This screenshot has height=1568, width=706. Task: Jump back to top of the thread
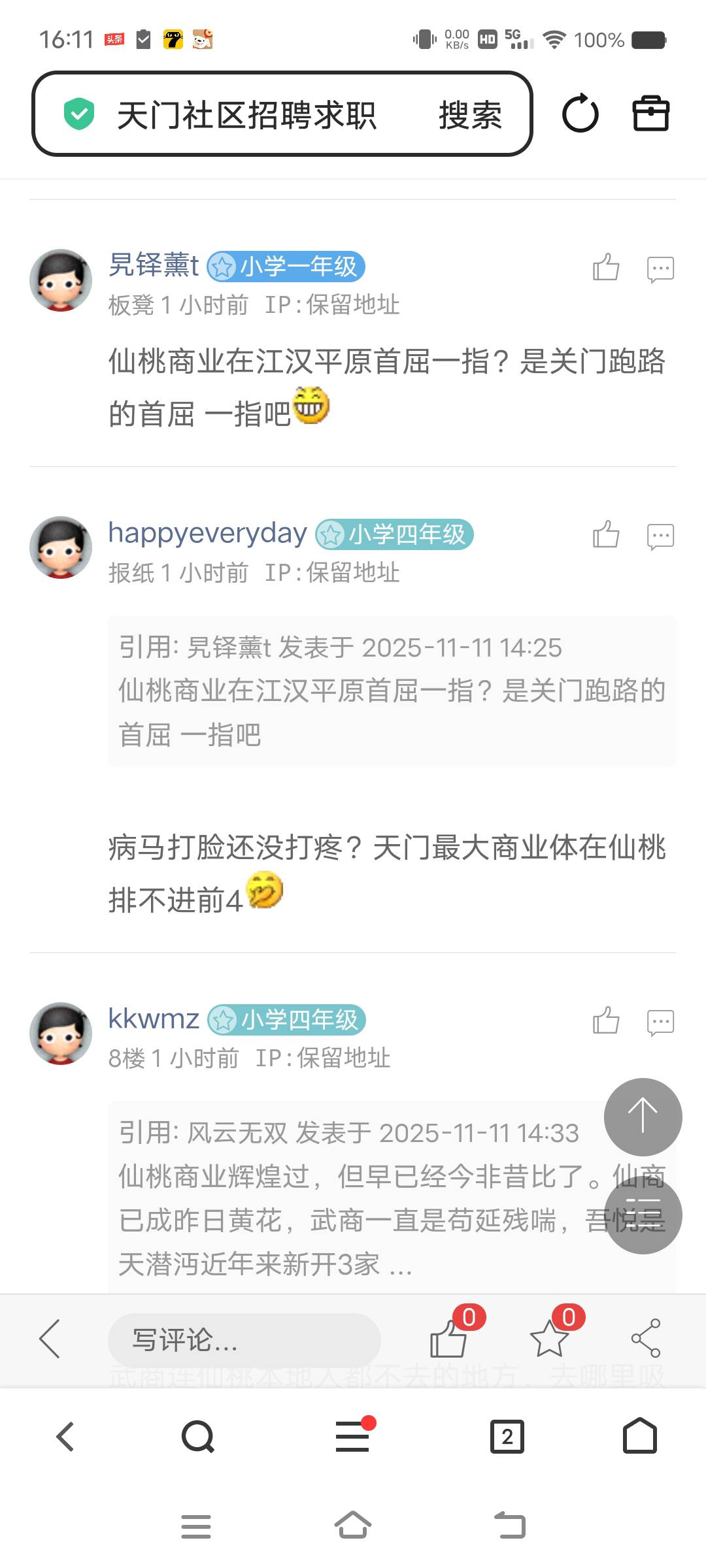pos(643,1117)
